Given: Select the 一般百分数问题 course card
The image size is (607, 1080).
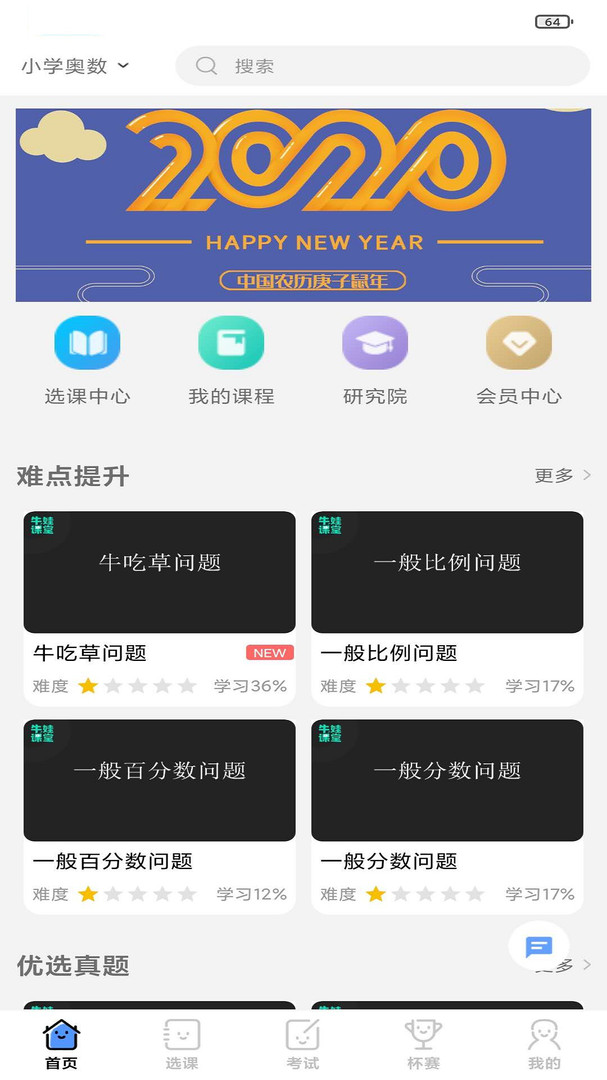Looking at the screenshot, I should click(159, 816).
